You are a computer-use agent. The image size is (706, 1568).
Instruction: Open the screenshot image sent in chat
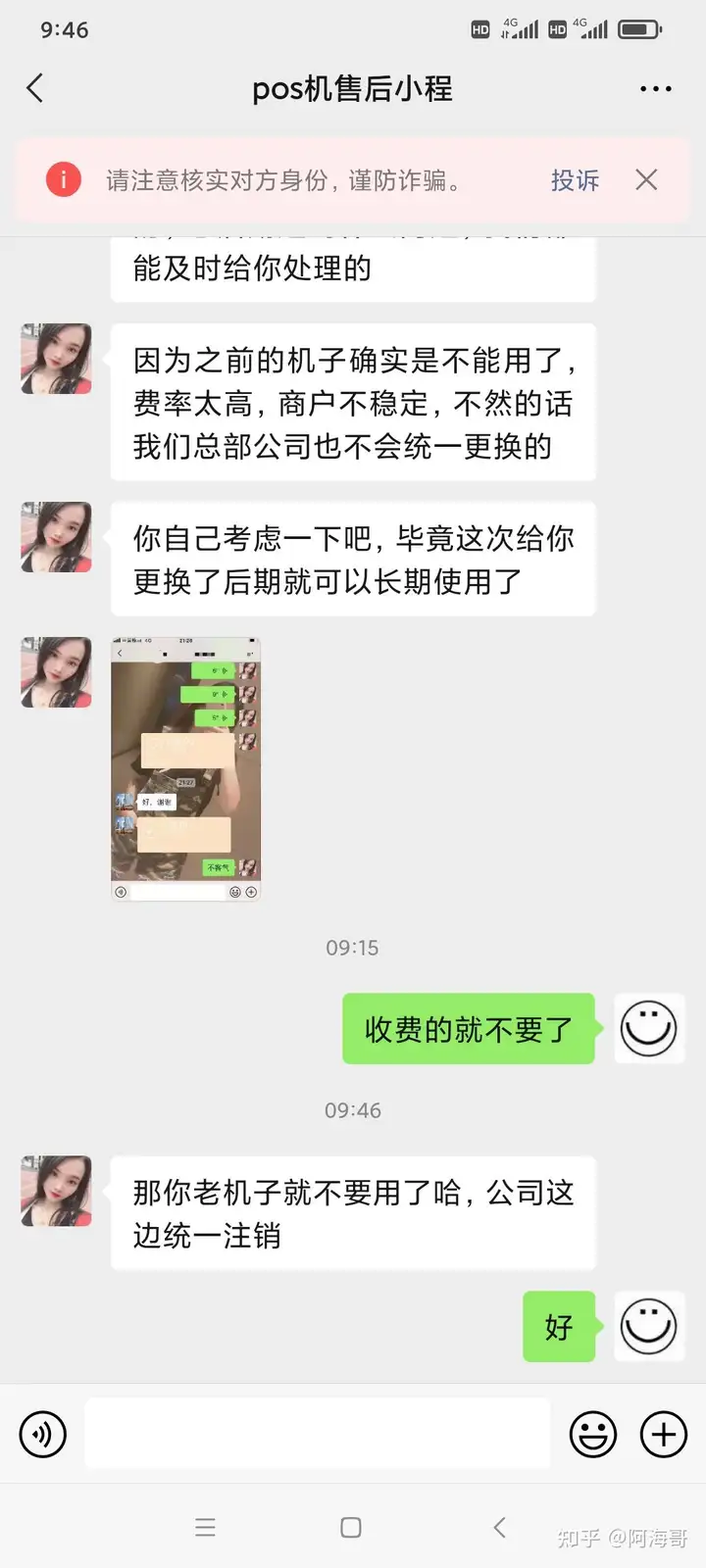tap(185, 768)
